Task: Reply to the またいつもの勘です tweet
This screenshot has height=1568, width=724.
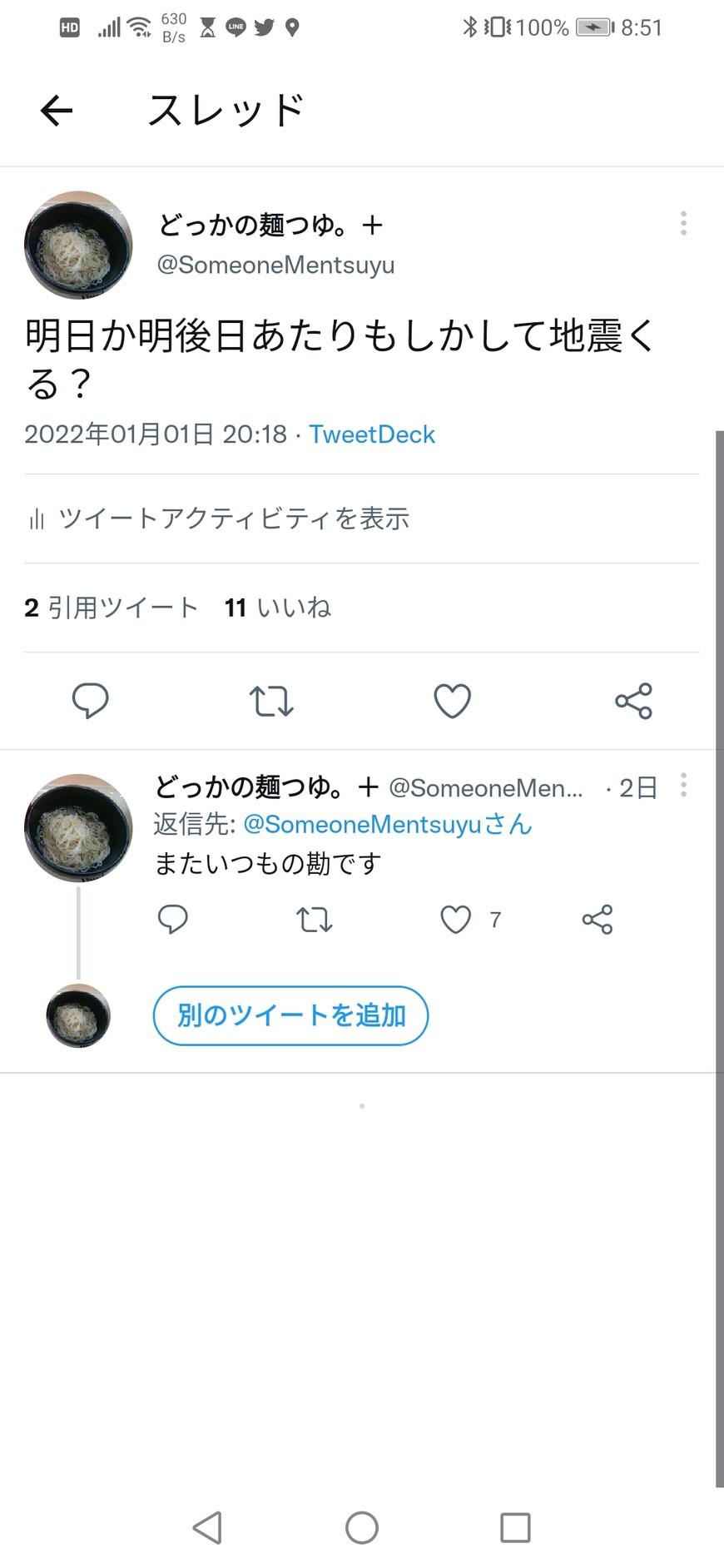Action: click(173, 920)
